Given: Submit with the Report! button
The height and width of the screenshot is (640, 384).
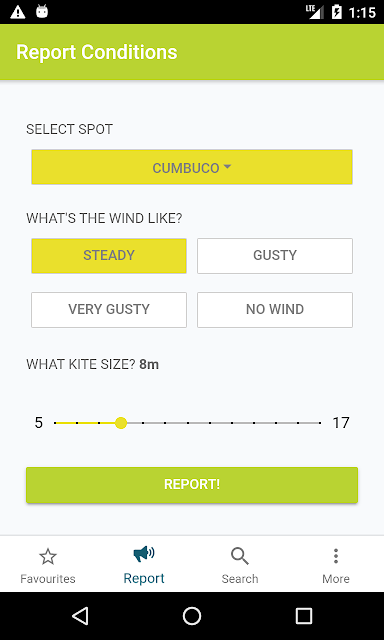Looking at the screenshot, I should pyautogui.click(x=192, y=485).
